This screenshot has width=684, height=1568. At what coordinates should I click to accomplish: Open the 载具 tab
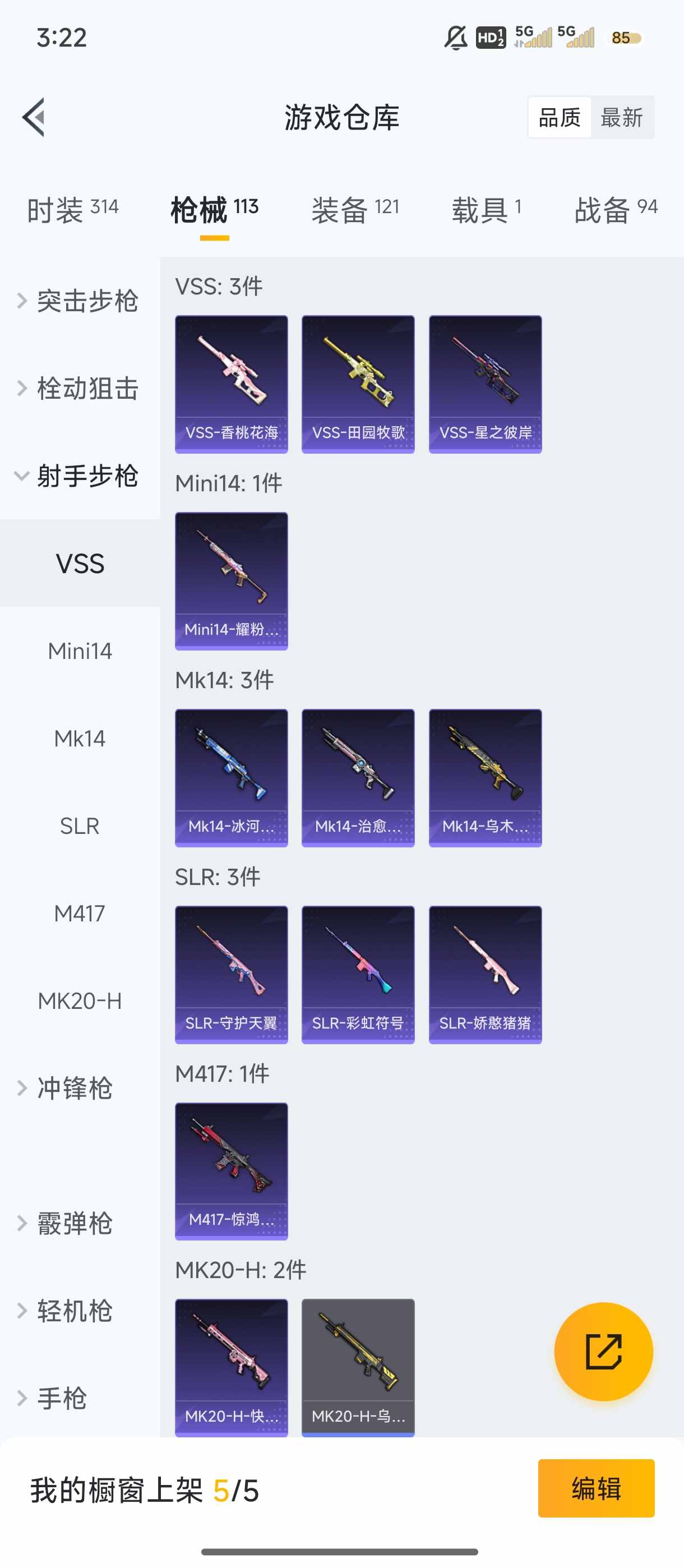pyautogui.click(x=486, y=210)
